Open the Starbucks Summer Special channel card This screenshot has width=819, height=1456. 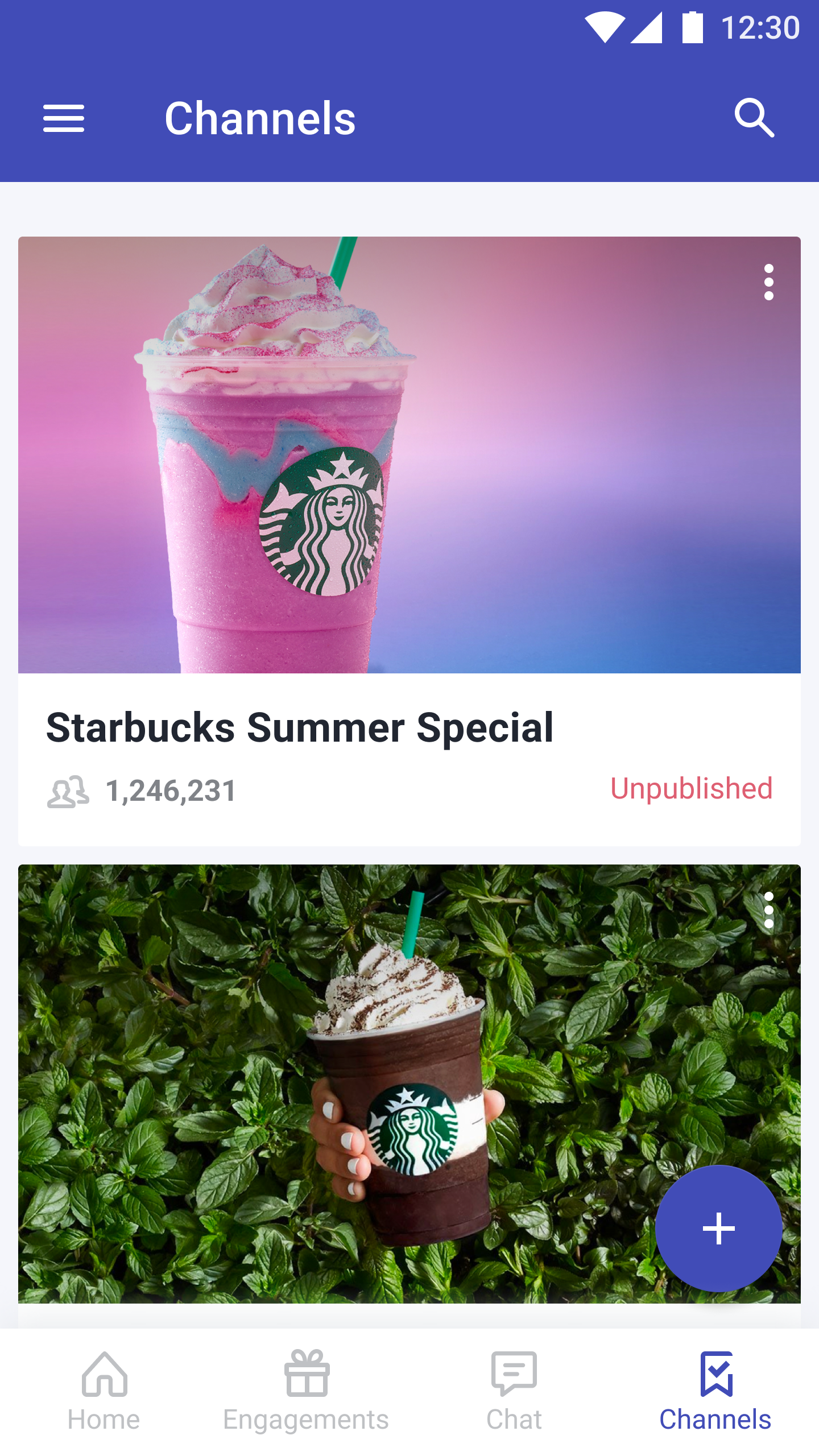coord(409,541)
